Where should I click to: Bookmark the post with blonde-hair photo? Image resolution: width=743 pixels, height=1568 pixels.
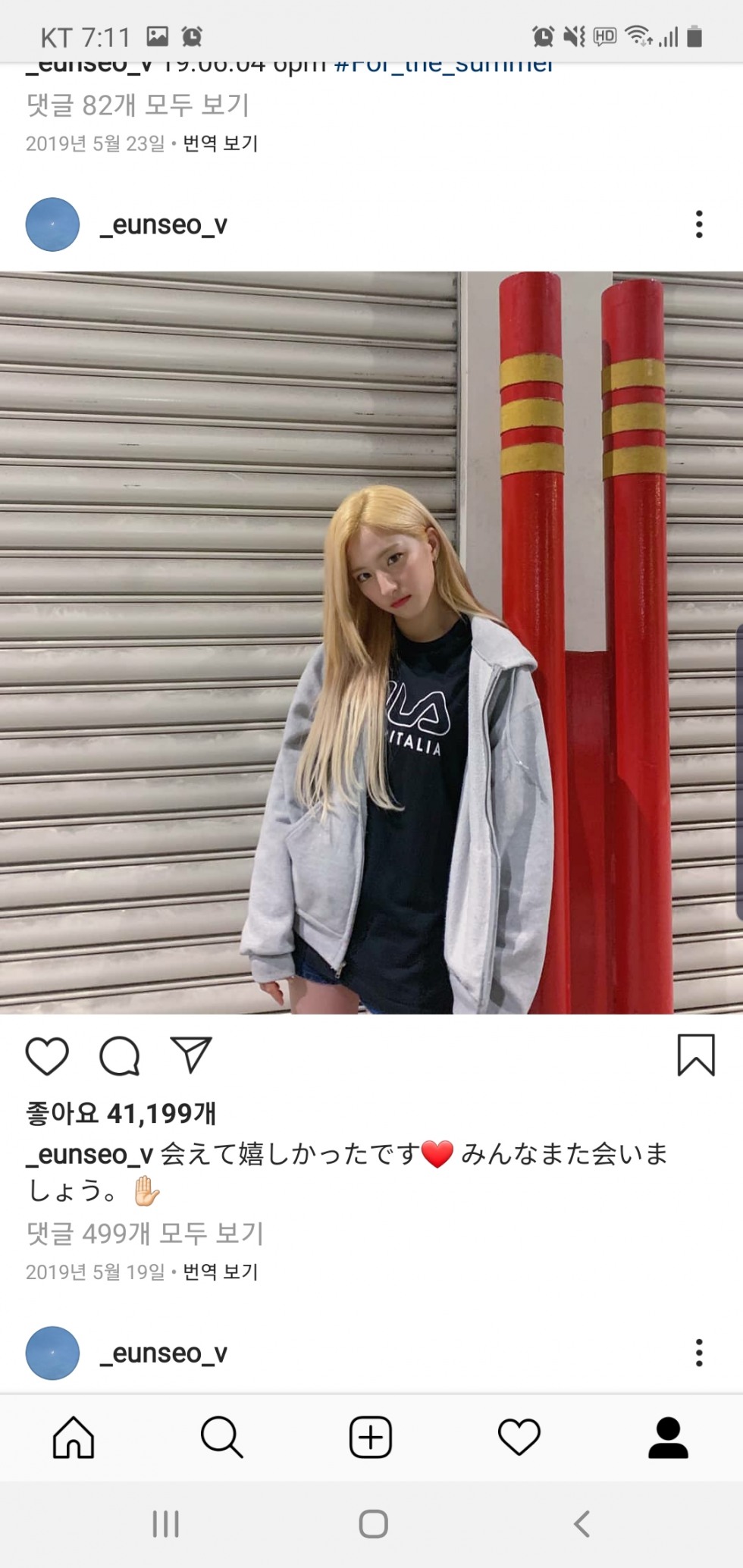(695, 1055)
